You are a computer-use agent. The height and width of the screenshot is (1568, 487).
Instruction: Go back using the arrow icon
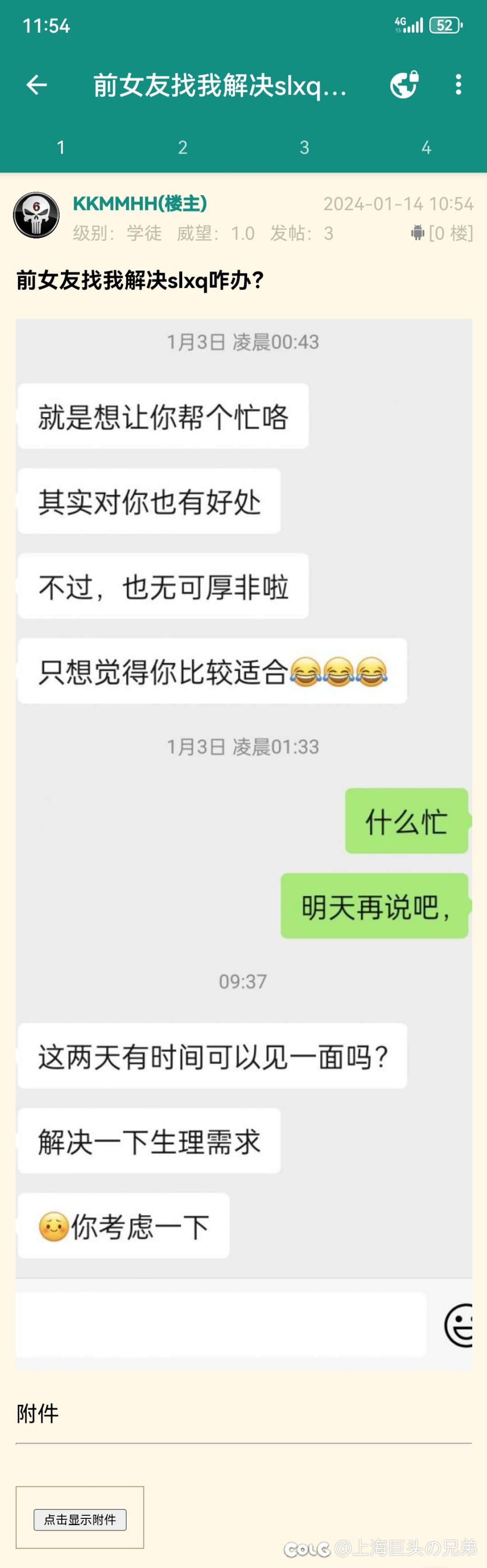(x=37, y=85)
